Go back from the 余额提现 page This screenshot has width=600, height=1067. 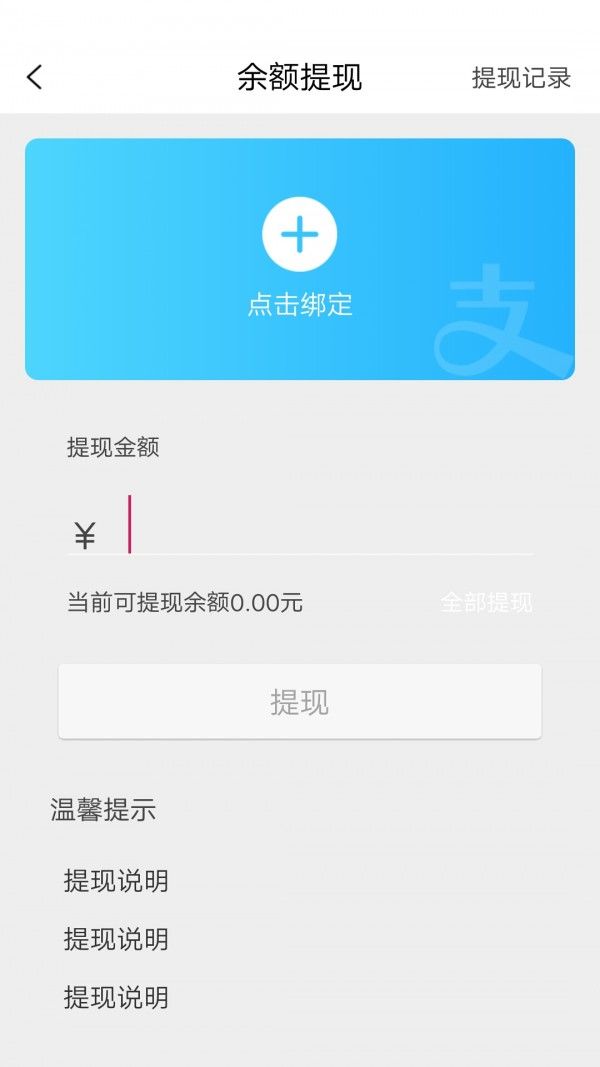(x=35, y=77)
